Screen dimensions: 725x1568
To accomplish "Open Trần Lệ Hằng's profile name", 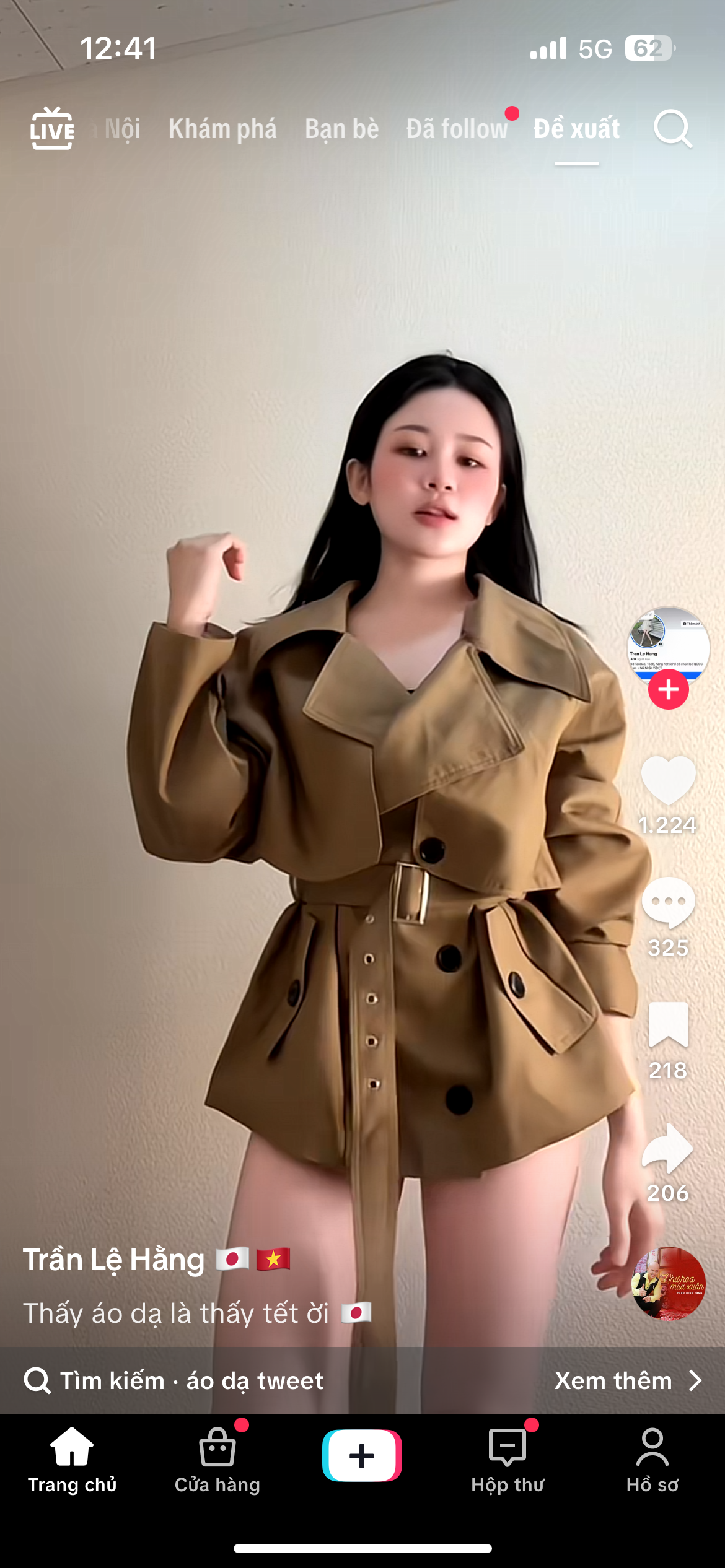I will [114, 1260].
